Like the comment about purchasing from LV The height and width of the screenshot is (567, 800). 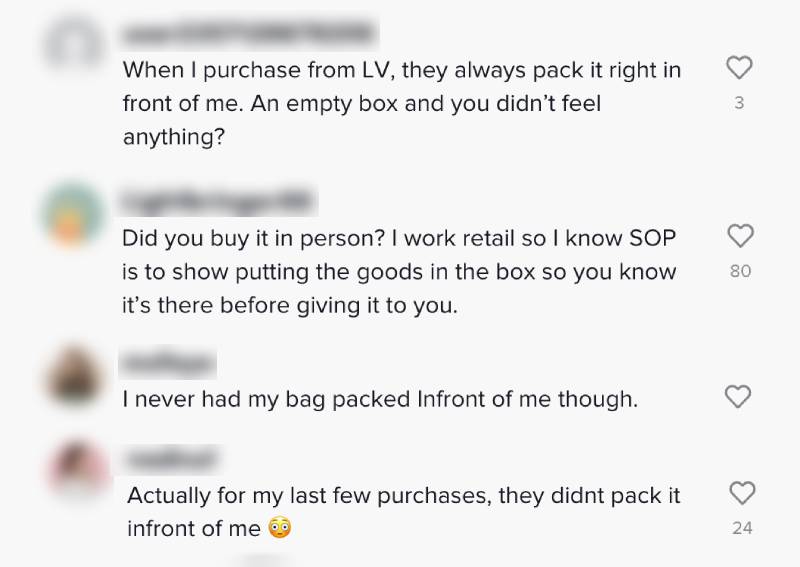[738, 68]
